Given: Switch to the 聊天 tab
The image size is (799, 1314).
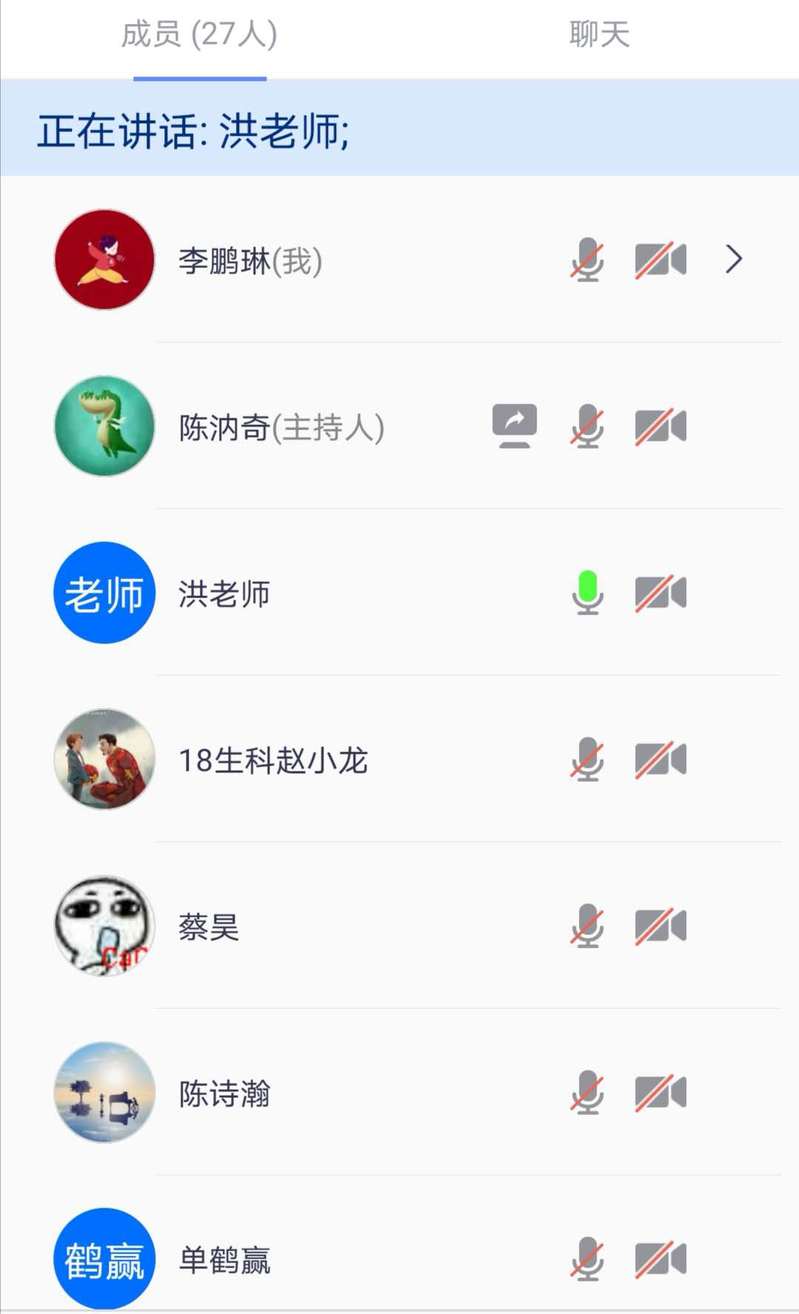Looking at the screenshot, I should pos(599,35).
